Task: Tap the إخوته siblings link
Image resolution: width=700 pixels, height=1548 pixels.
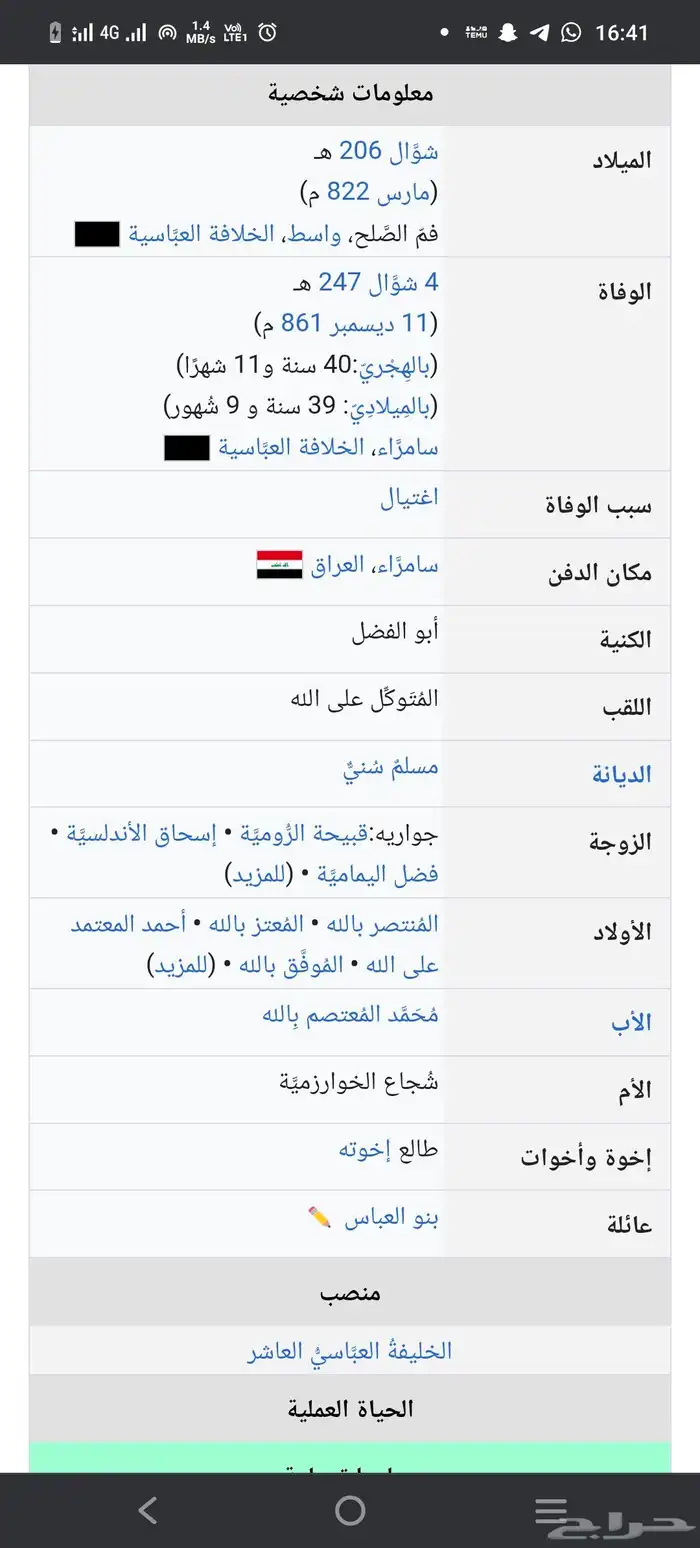Action: (362, 1150)
